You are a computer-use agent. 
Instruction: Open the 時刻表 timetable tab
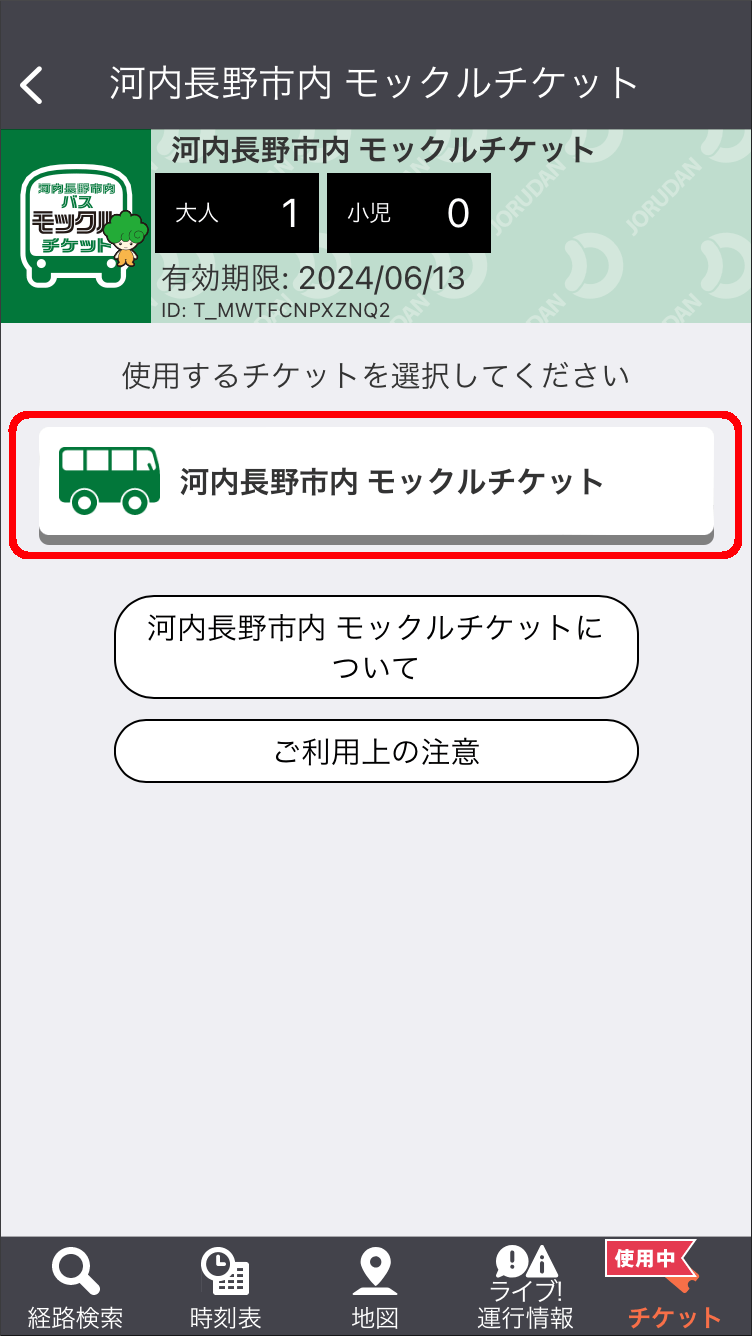[x=225, y=1288]
